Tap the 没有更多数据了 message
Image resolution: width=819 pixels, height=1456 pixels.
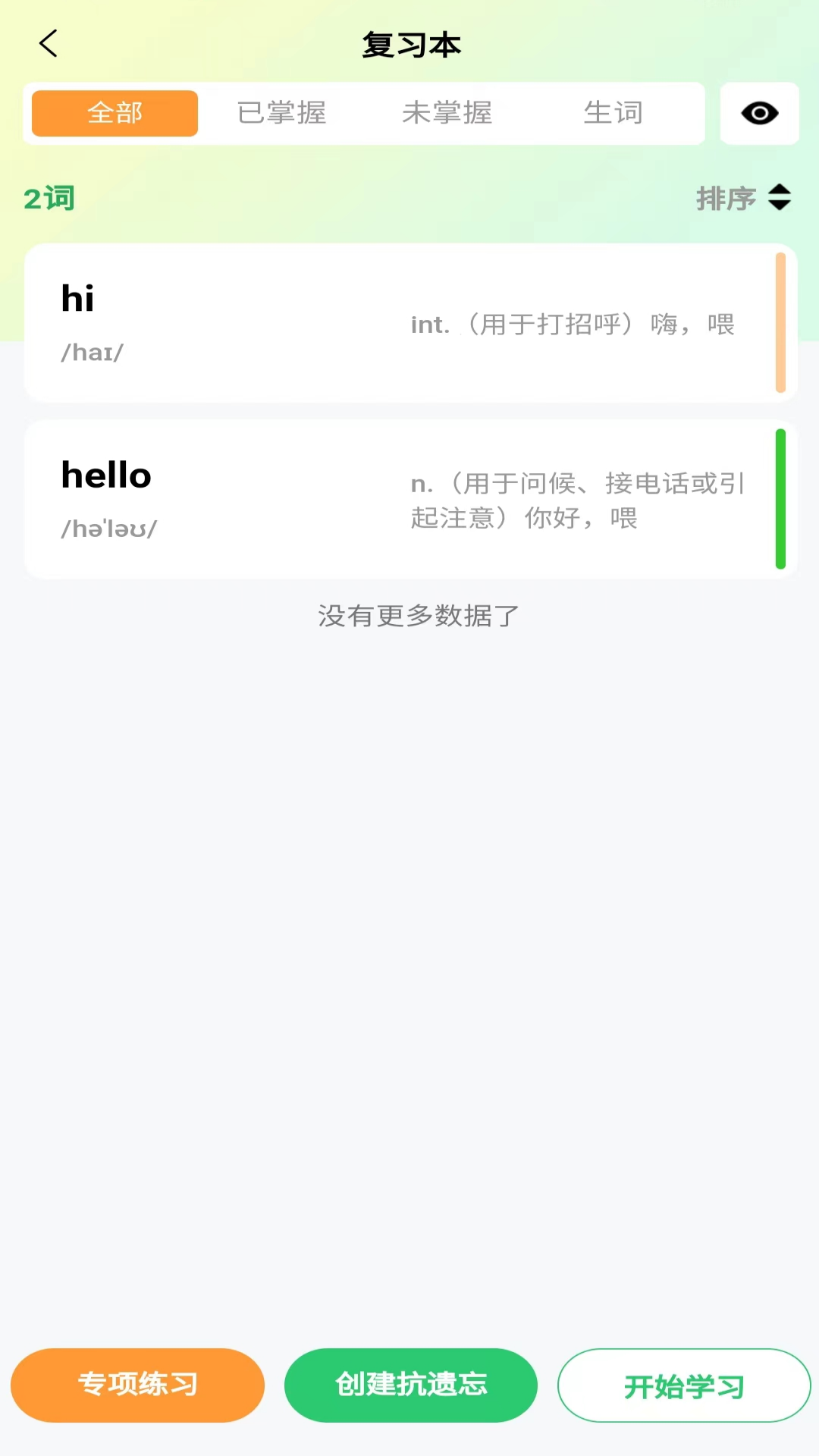coord(418,617)
